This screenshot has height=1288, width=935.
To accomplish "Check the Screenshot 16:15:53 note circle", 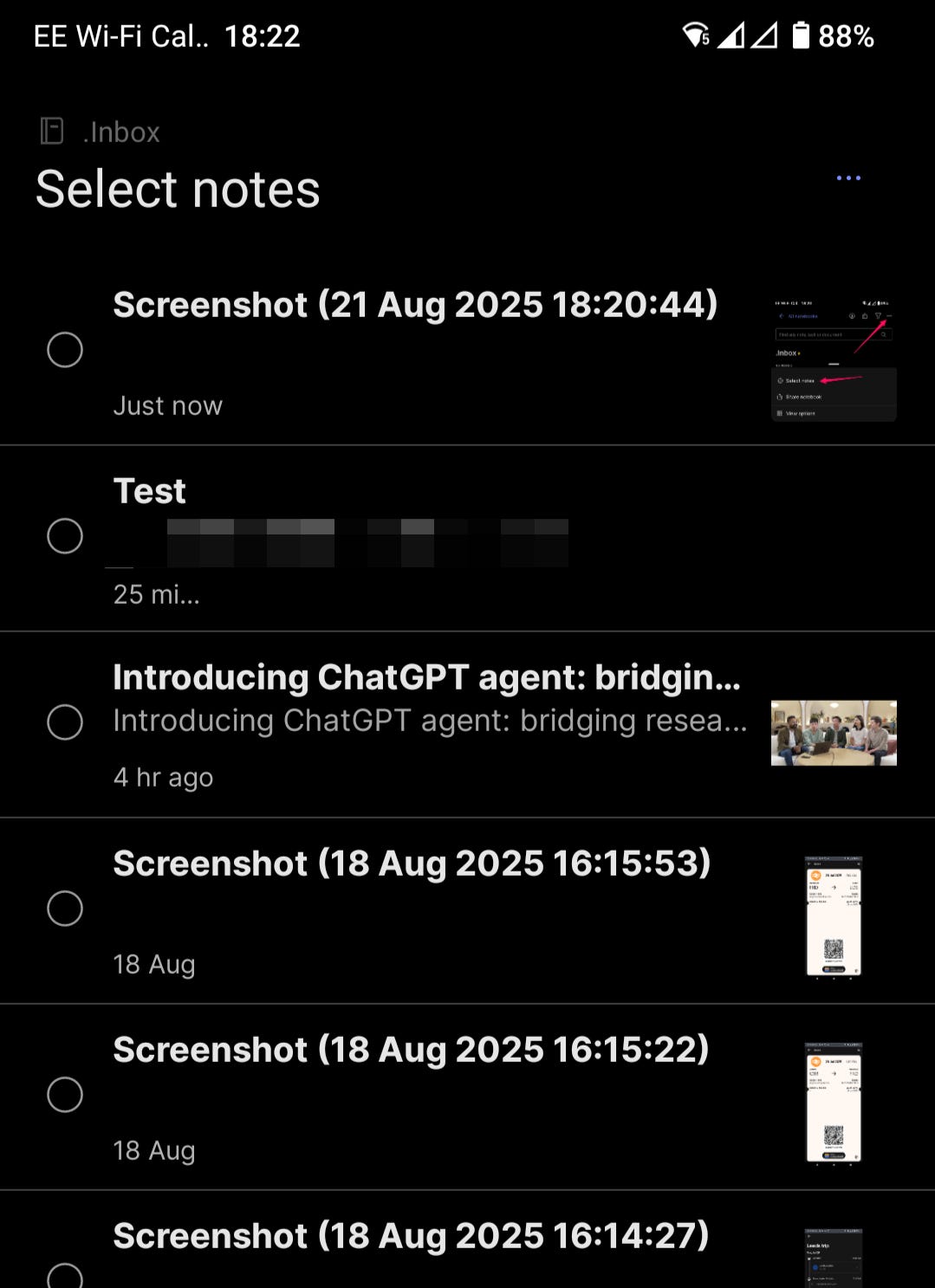I will [x=65, y=909].
